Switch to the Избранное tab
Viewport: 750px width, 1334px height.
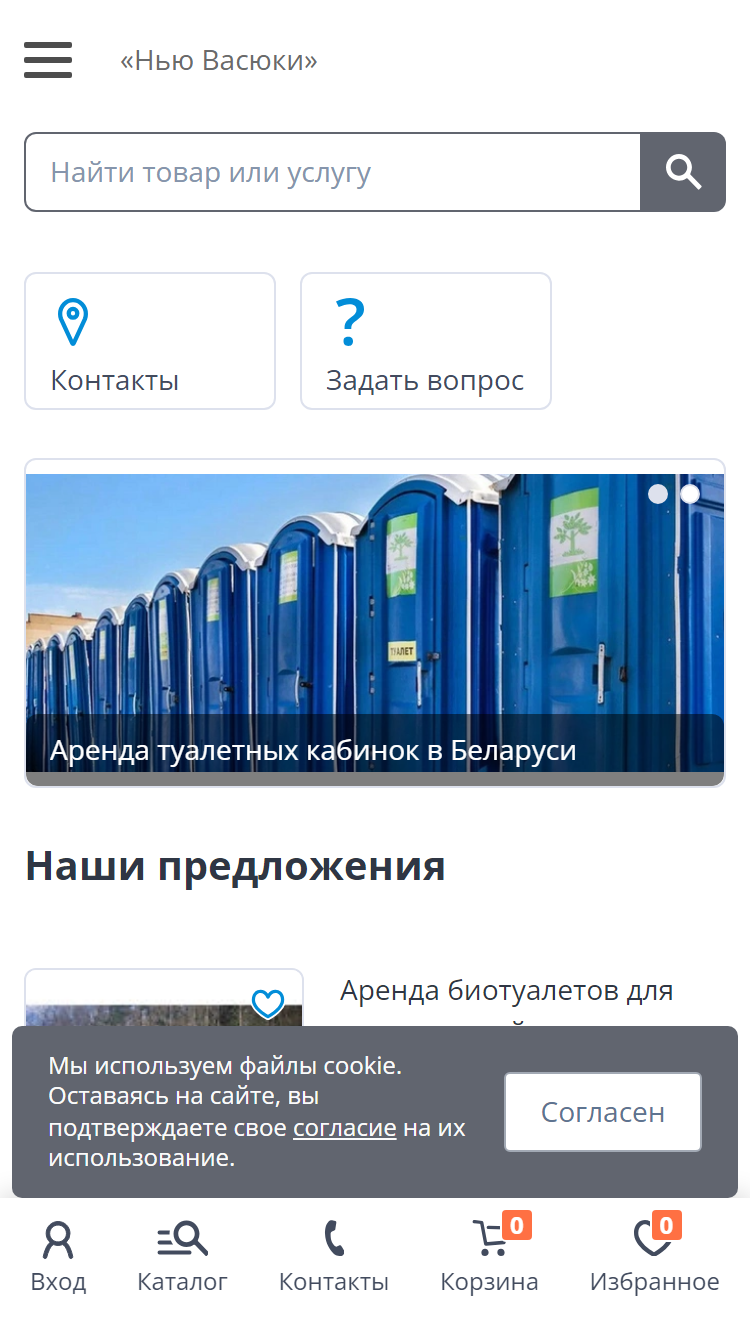(x=654, y=1257)
